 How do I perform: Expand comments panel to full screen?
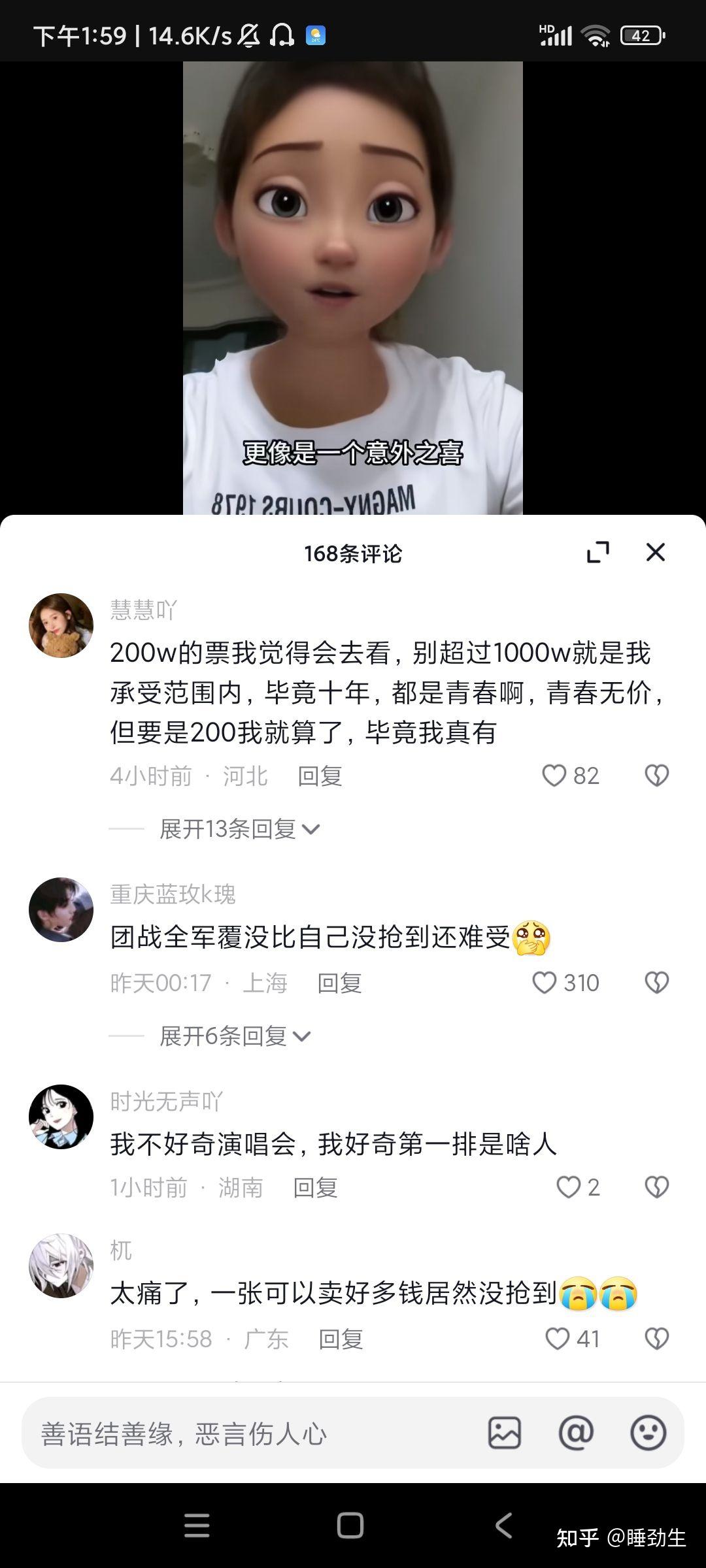[597, 553]
